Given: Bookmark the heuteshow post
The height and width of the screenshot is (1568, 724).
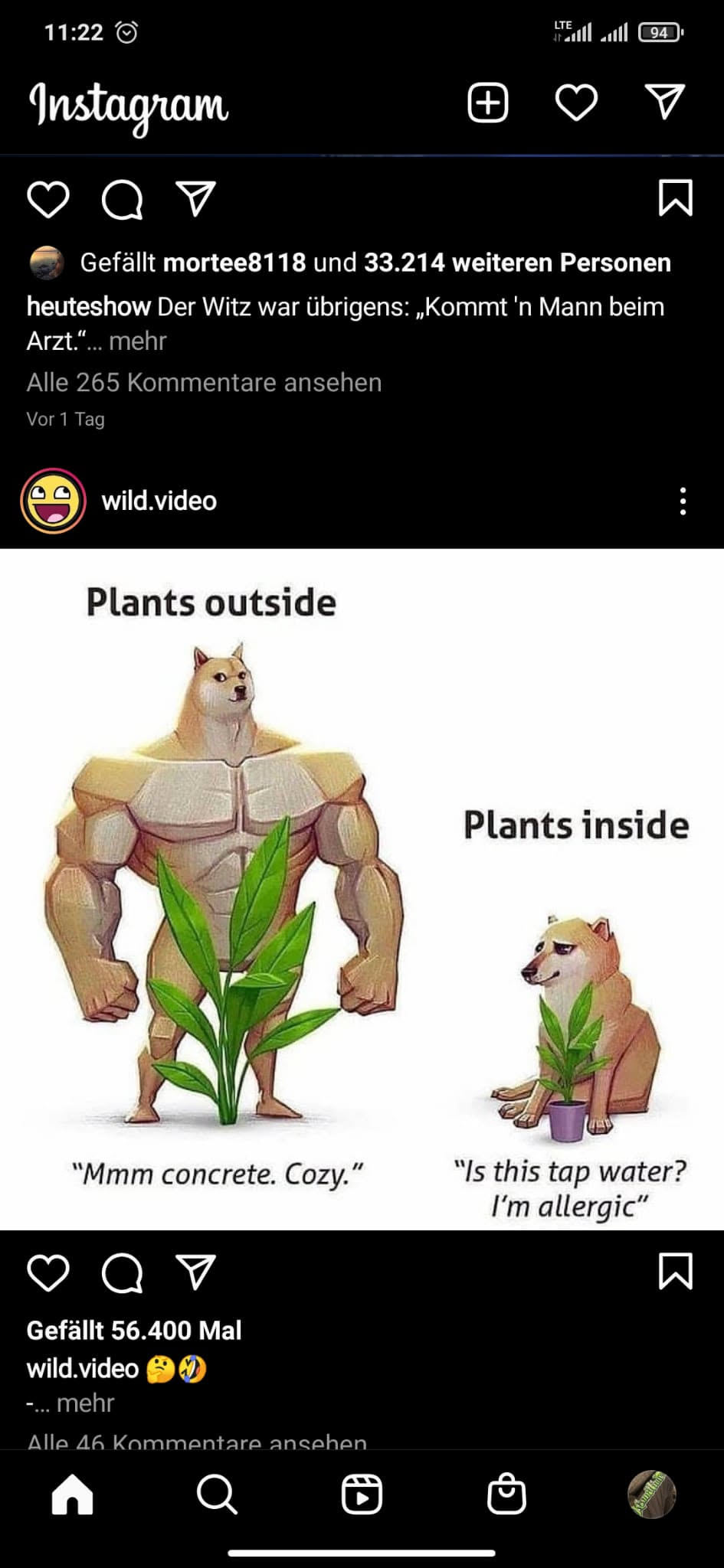Looking at the screenshot, I should click(675, 198).
